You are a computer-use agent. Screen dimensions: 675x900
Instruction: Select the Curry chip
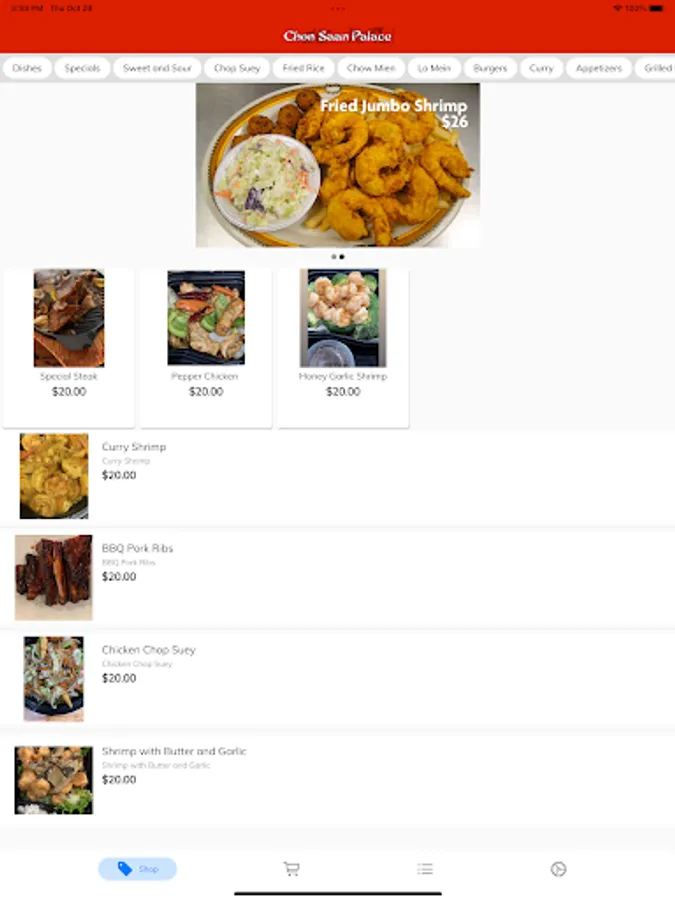541,68
